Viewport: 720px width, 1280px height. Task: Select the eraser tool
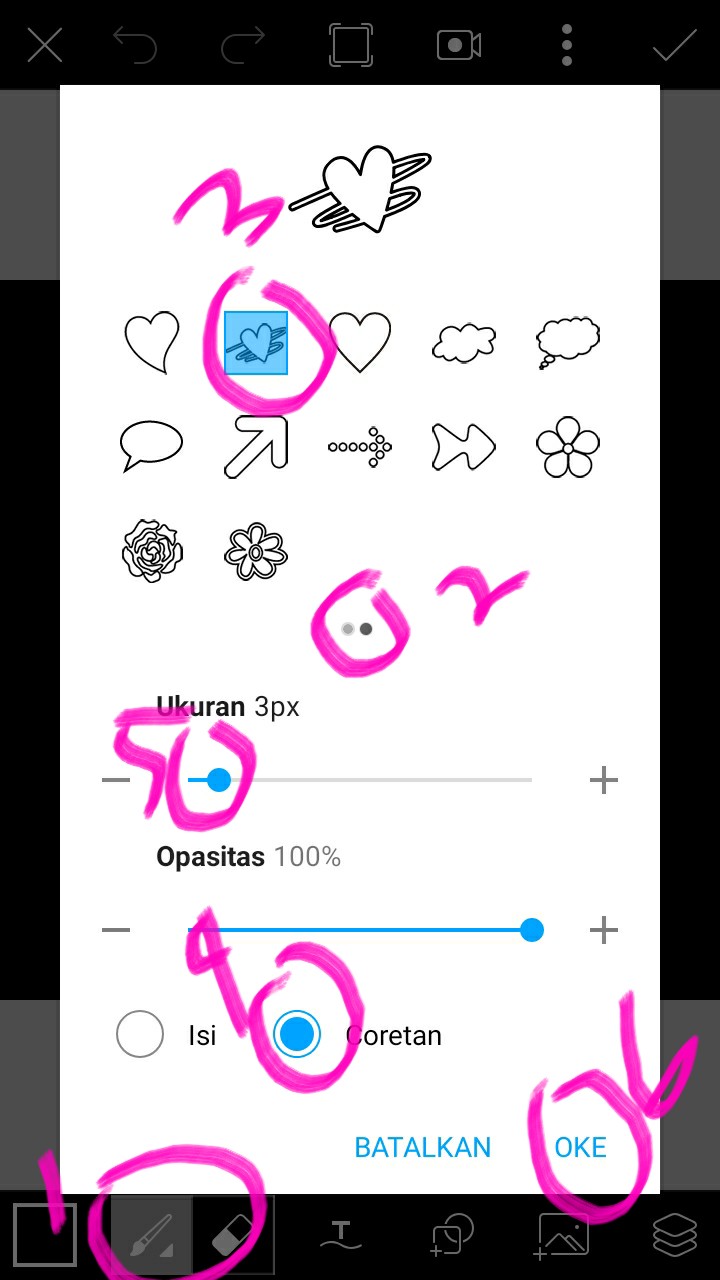point(233,1236)
